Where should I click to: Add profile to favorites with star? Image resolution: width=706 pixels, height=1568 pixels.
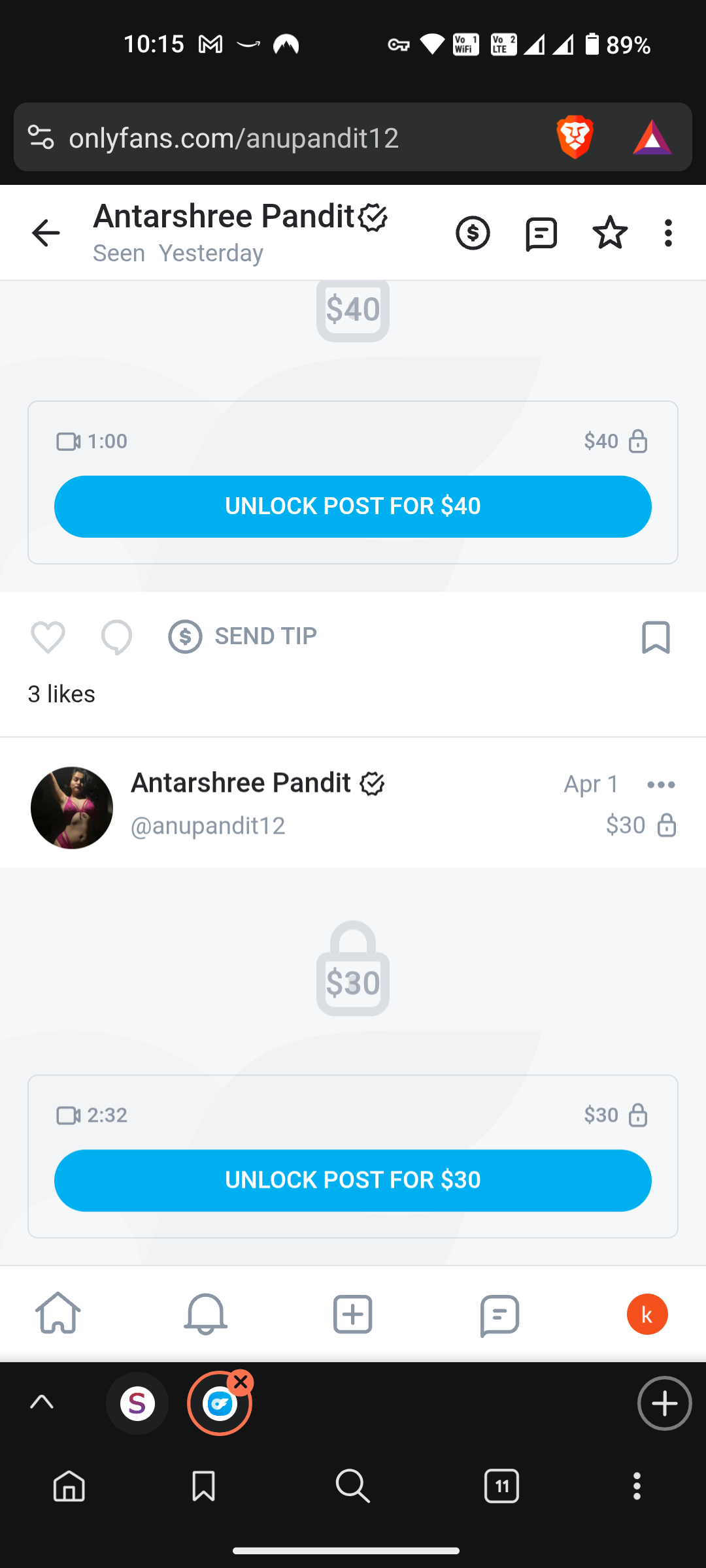click(x=610, y=233)
